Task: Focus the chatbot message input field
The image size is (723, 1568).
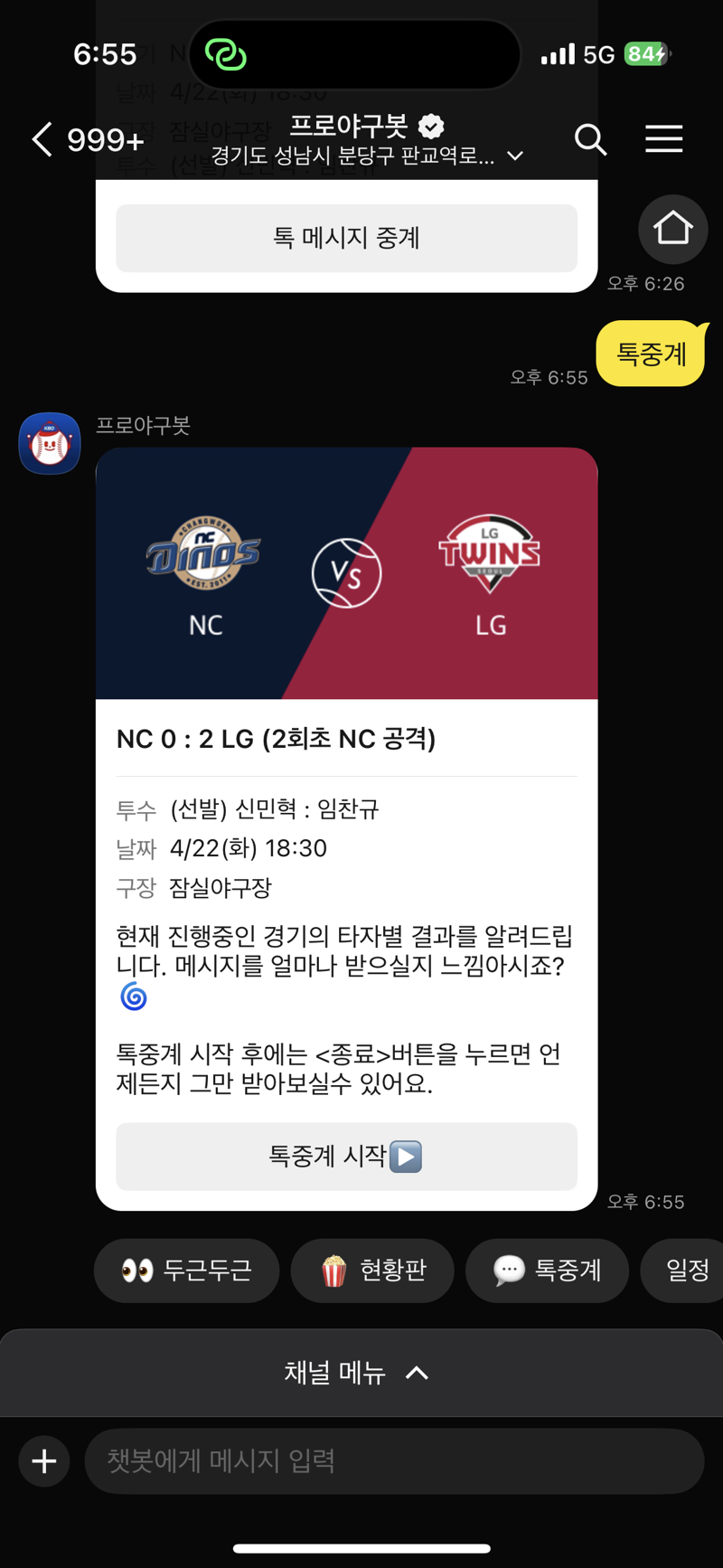Action: [394, 1461]
